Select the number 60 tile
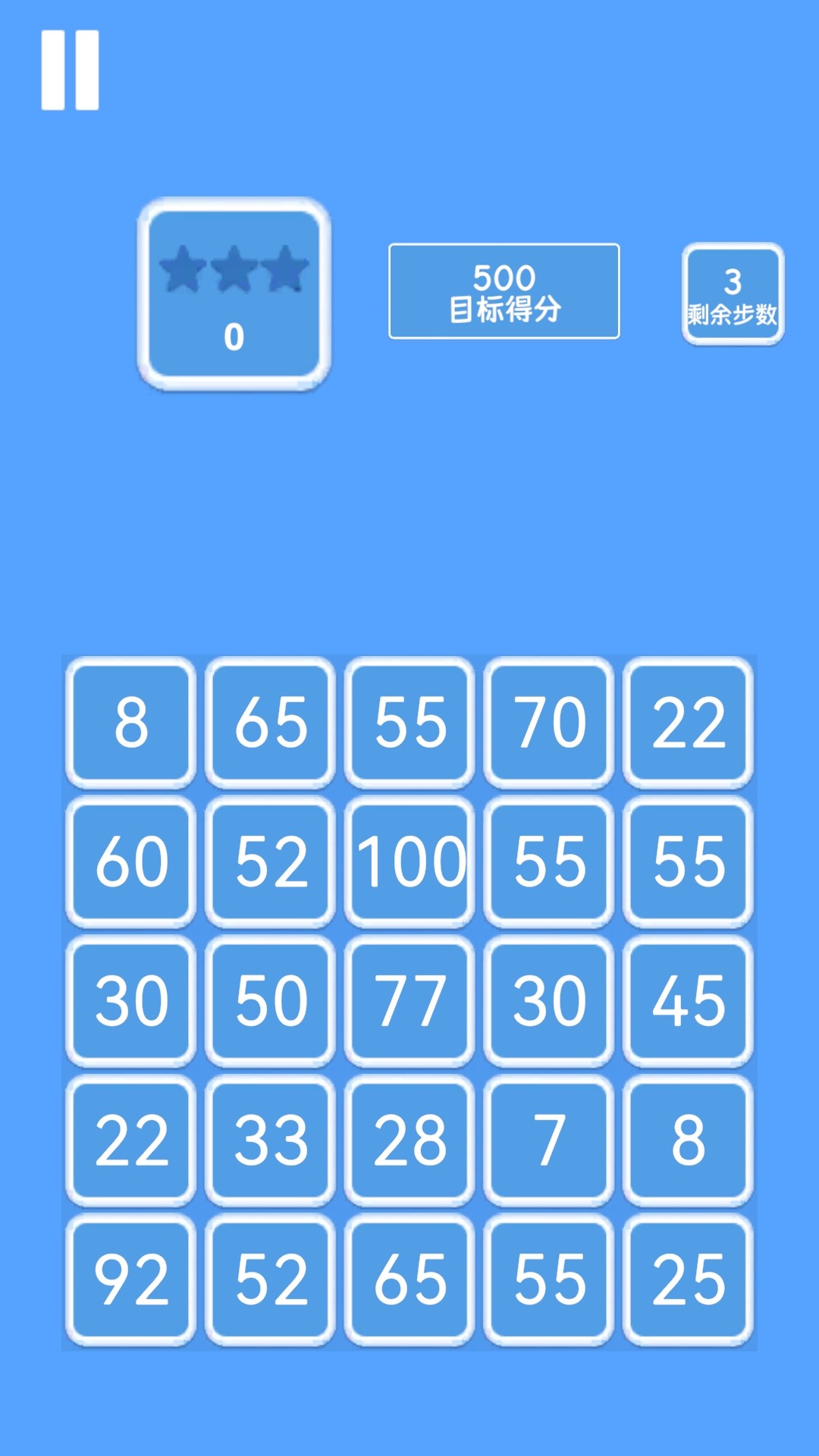819x1456 pixels. click(x=131, y=861)
